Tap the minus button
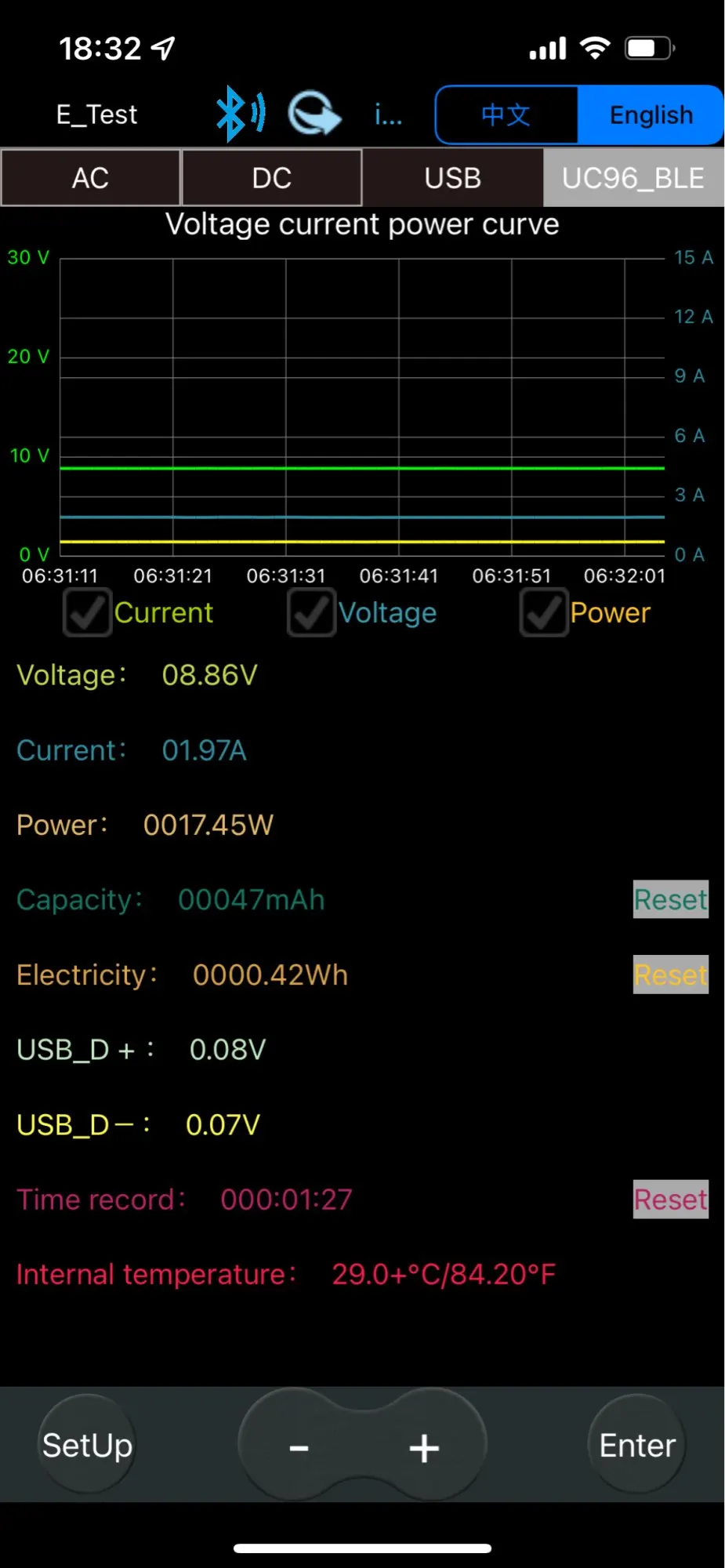The image size is (725, 1568). [x=299, y=1446]
